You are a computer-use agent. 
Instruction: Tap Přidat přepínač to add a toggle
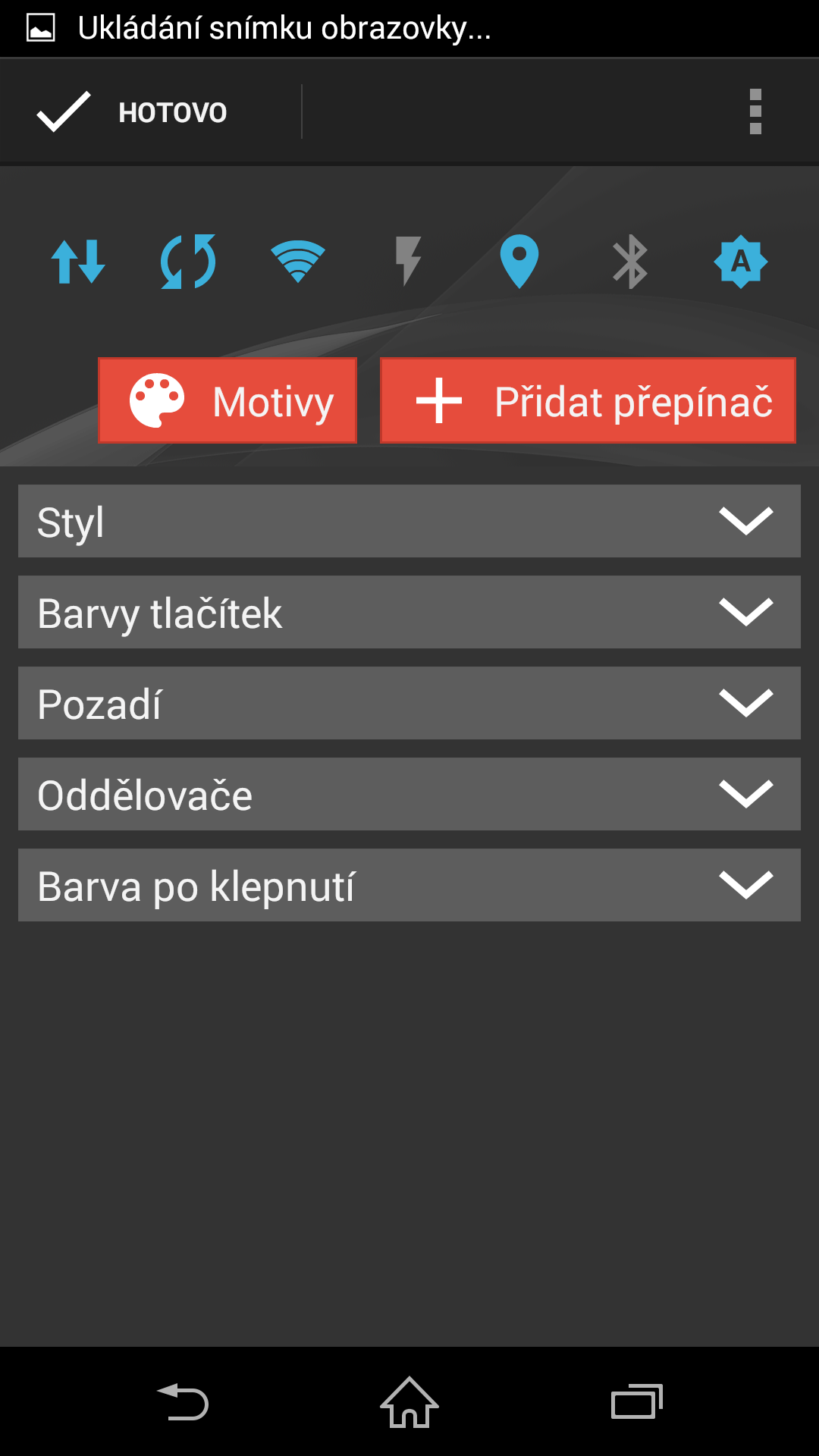[588, 400]
